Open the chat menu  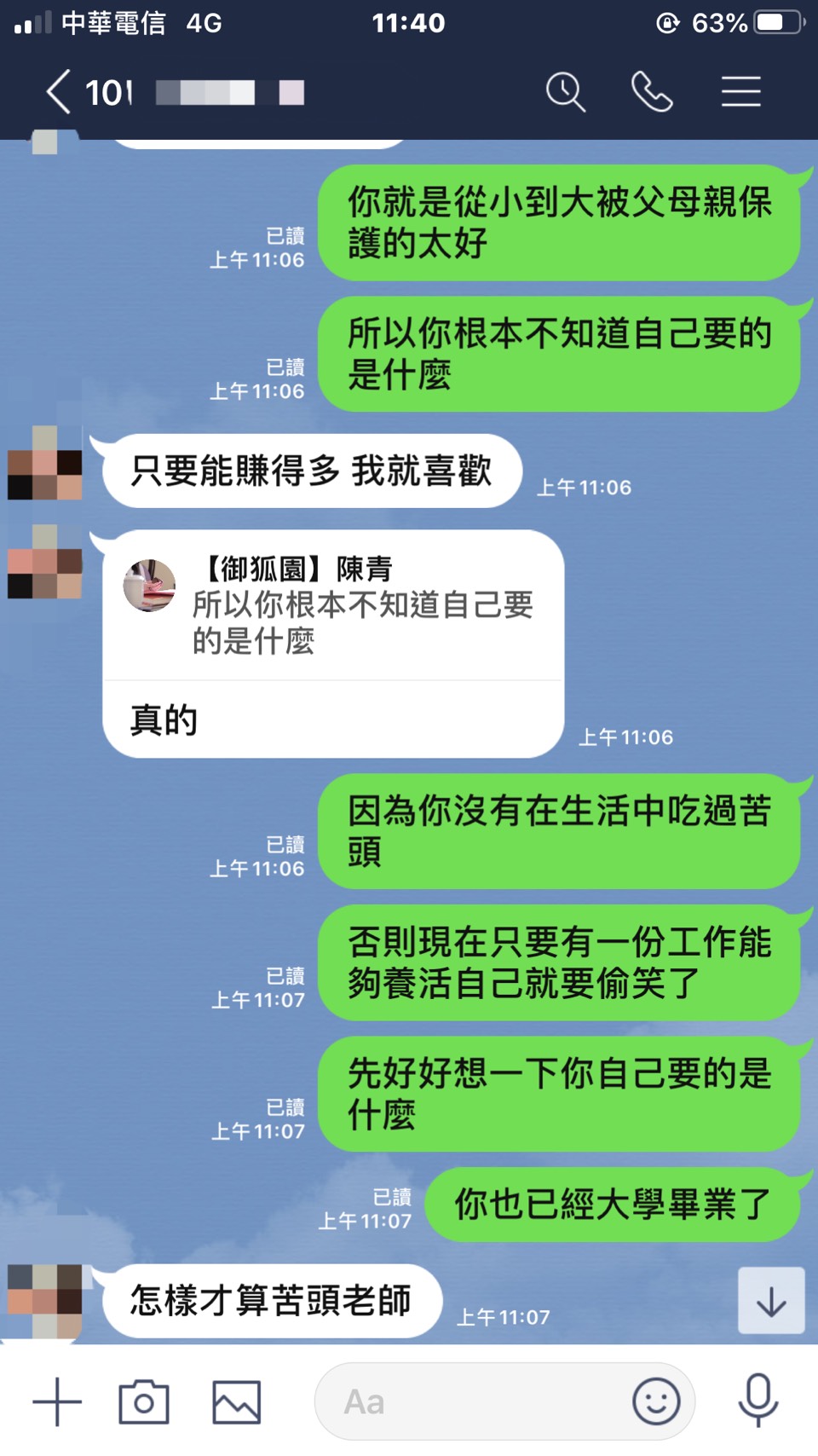pos(740,92)
